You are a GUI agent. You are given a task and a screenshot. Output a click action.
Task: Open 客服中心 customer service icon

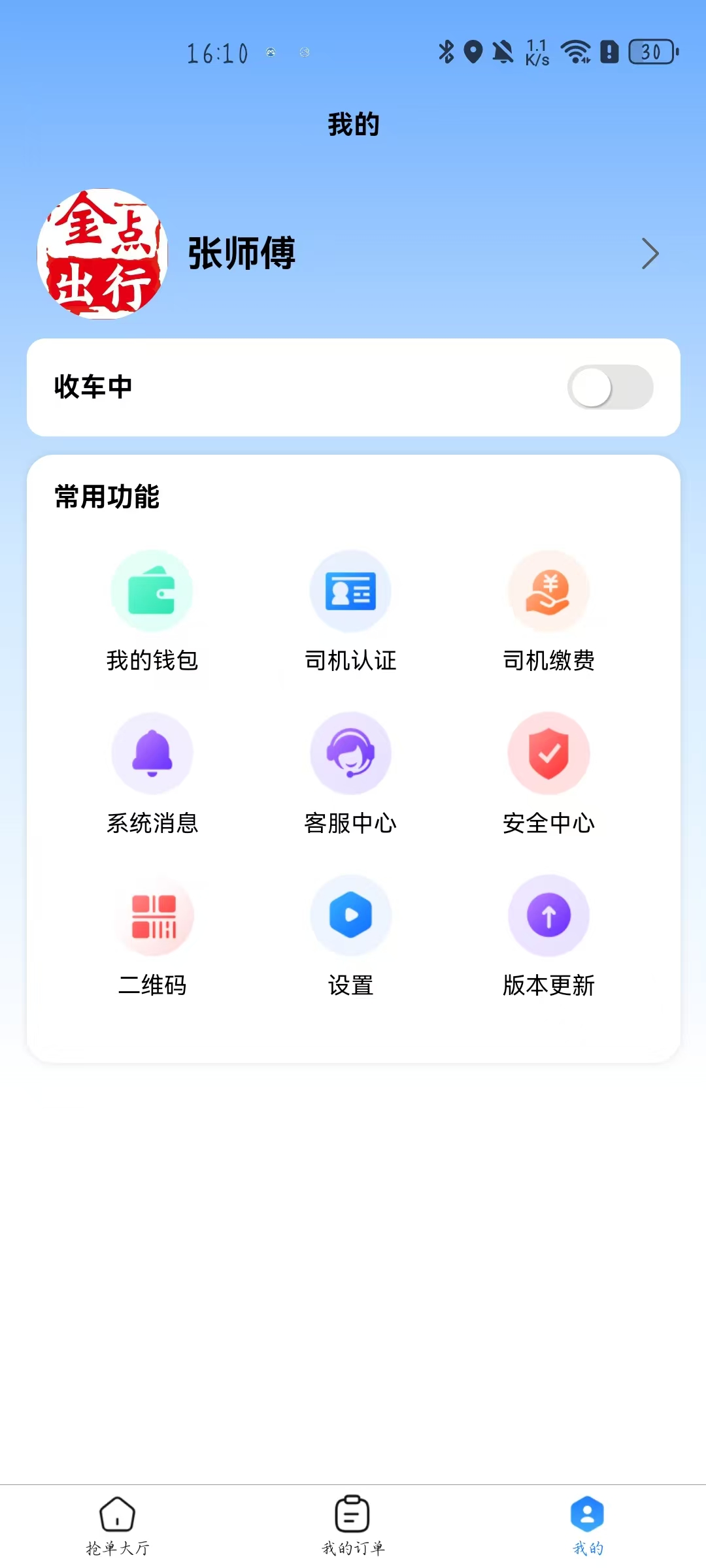351,753
